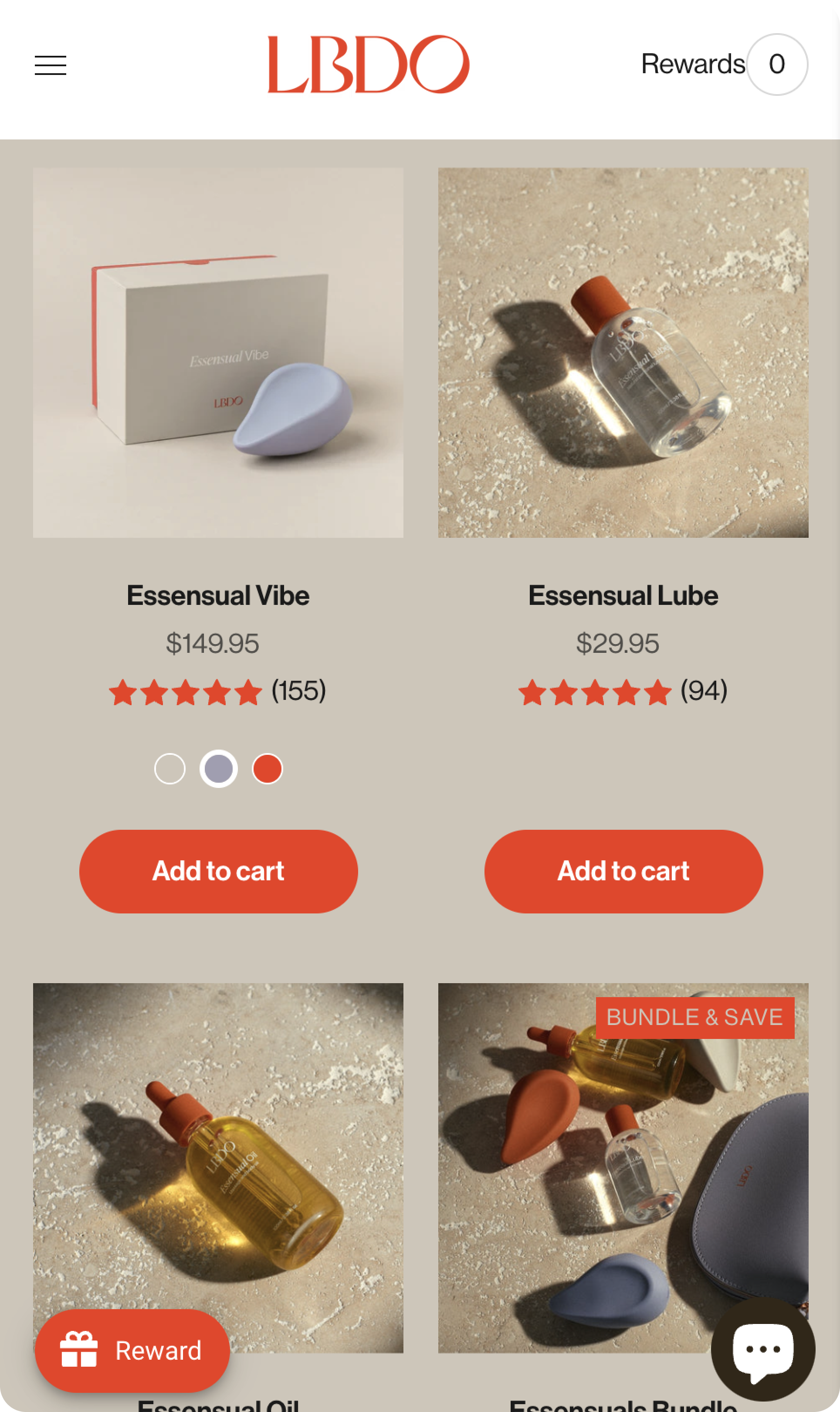Open the Reward gift popup
The height and width of the screenshot is (1412, 840).
(132, 1350)
